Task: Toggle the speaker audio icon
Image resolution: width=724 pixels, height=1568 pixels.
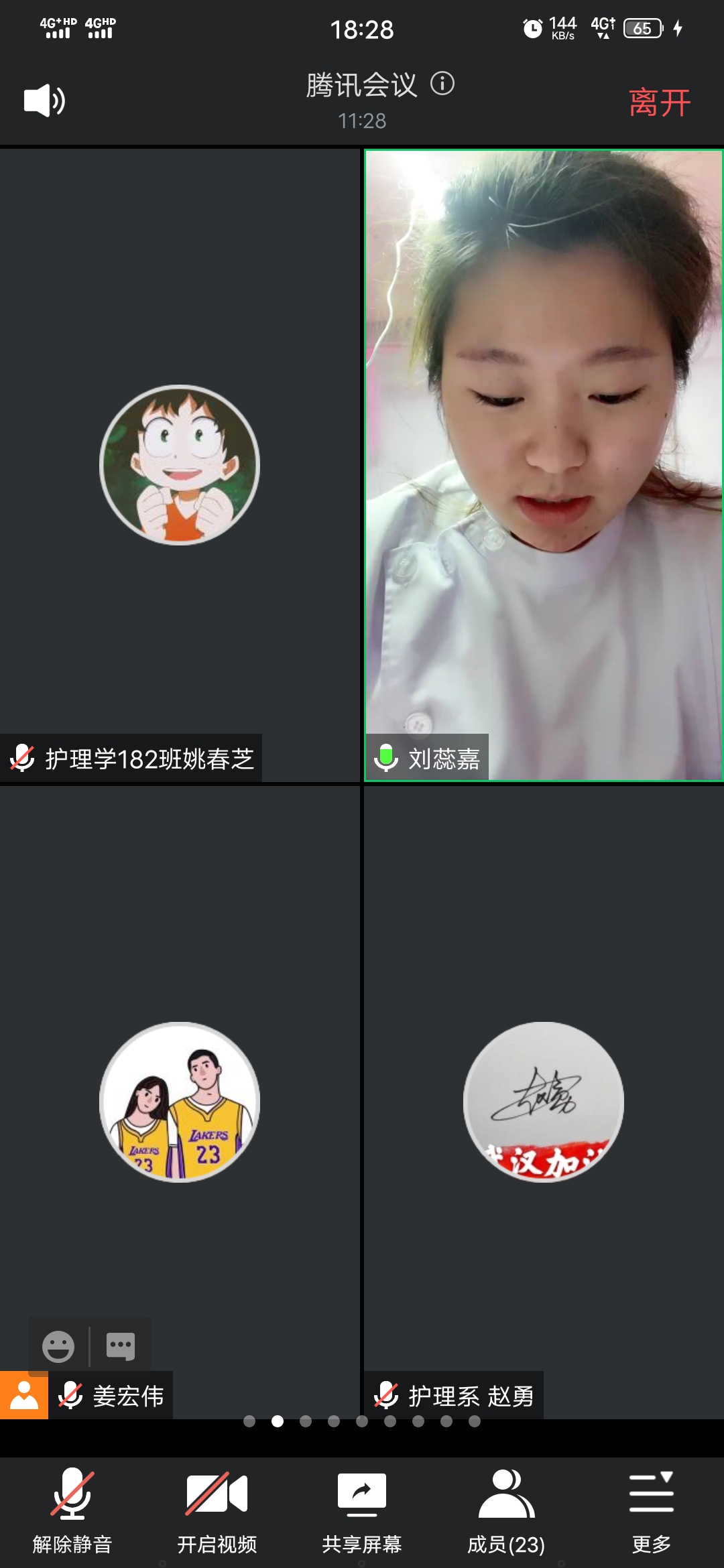Action: click(x=44, y=101)
